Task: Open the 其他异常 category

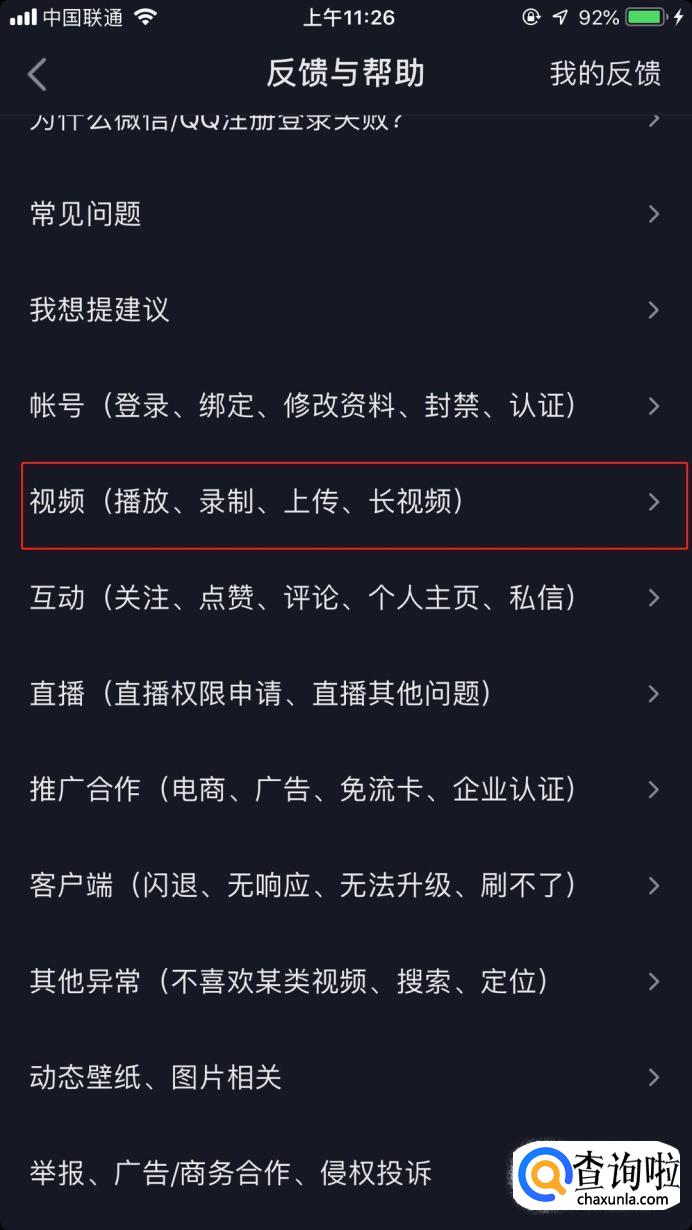Action: pos(346,982)
